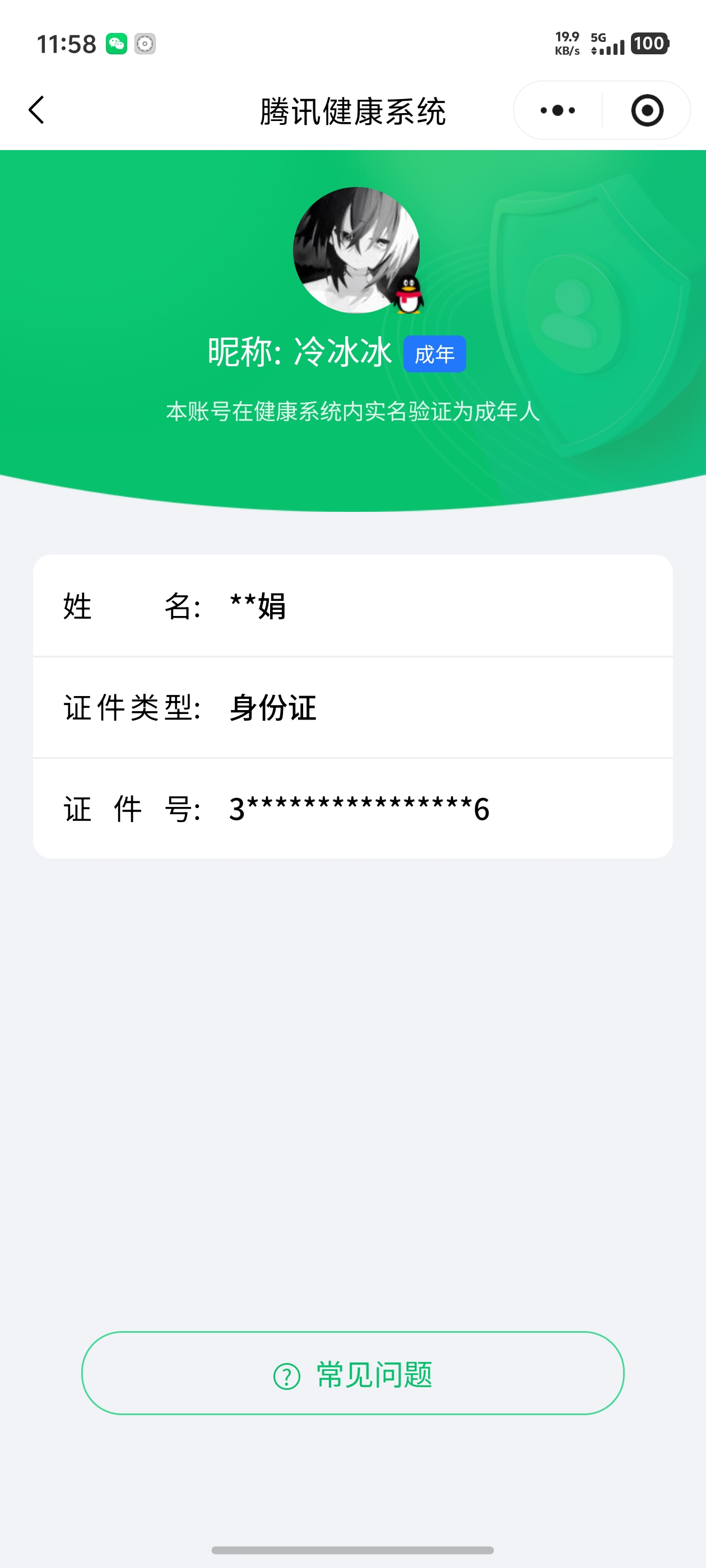This screenshot has width=706, height=1568.
Task: Tap the QQ penguin badge on the avatar
Action: click(x=407, y=296)
